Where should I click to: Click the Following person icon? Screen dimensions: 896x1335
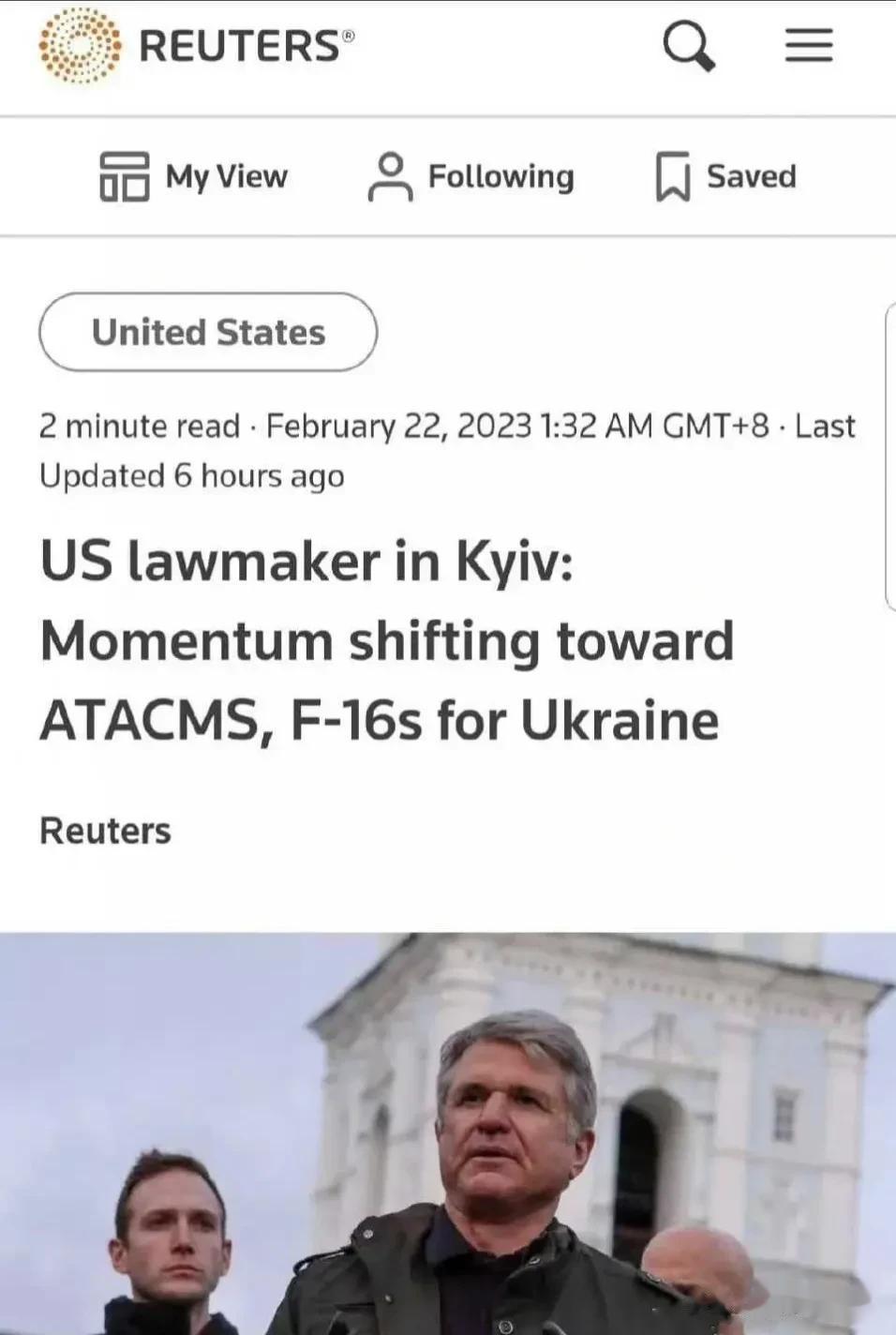click(x=390, y=177)
